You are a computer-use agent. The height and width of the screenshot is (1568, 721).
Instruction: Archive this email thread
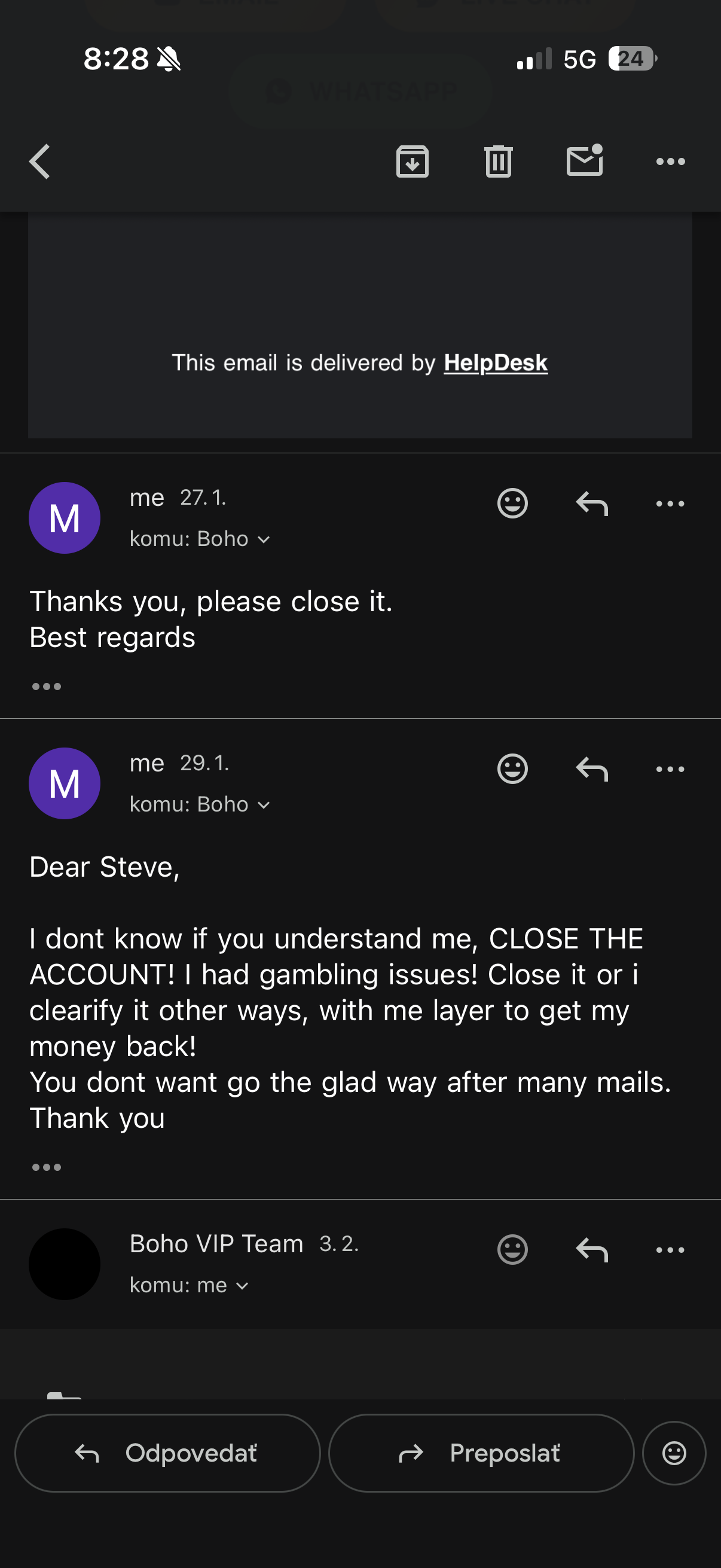point(412,162)
